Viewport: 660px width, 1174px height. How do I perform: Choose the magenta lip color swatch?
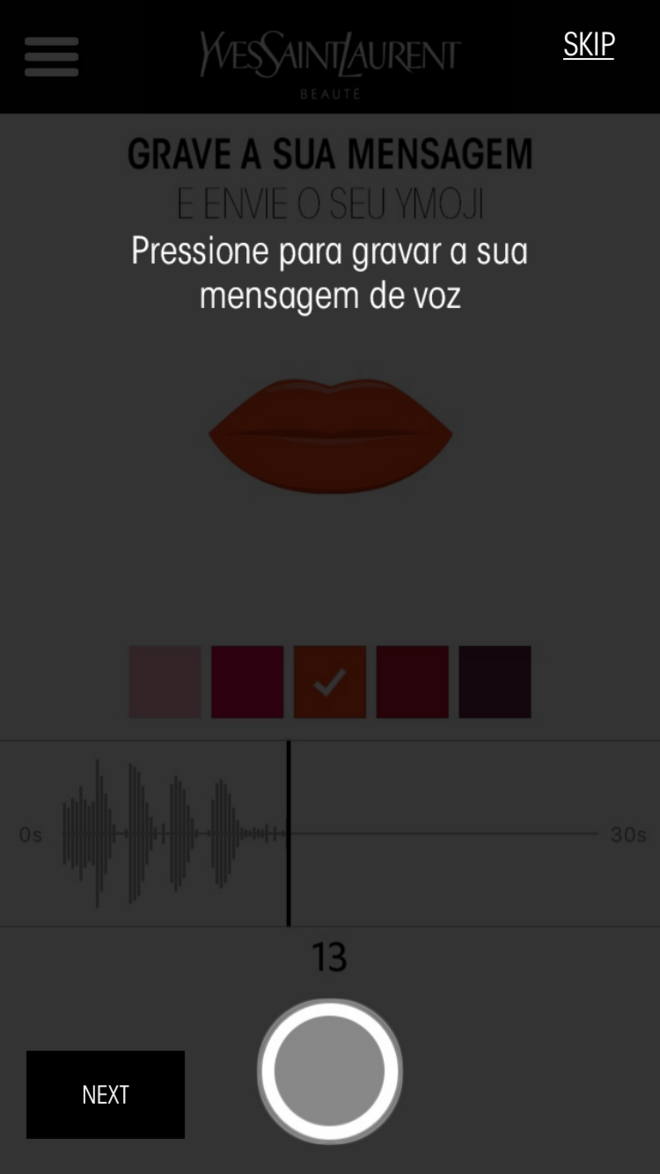(x=247, y=682)
